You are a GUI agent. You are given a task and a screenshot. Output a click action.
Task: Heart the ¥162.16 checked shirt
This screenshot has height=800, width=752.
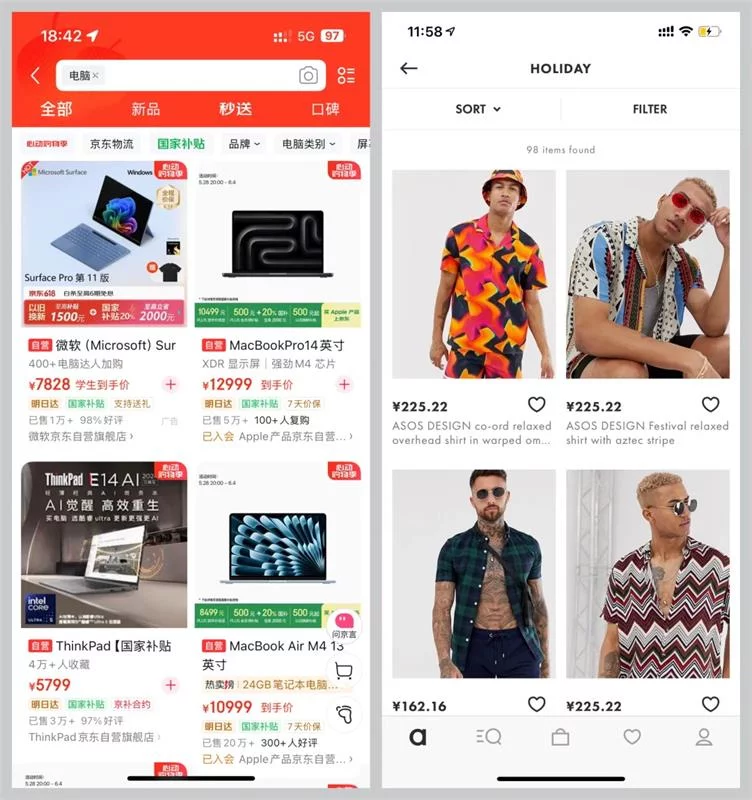(538, 705)
